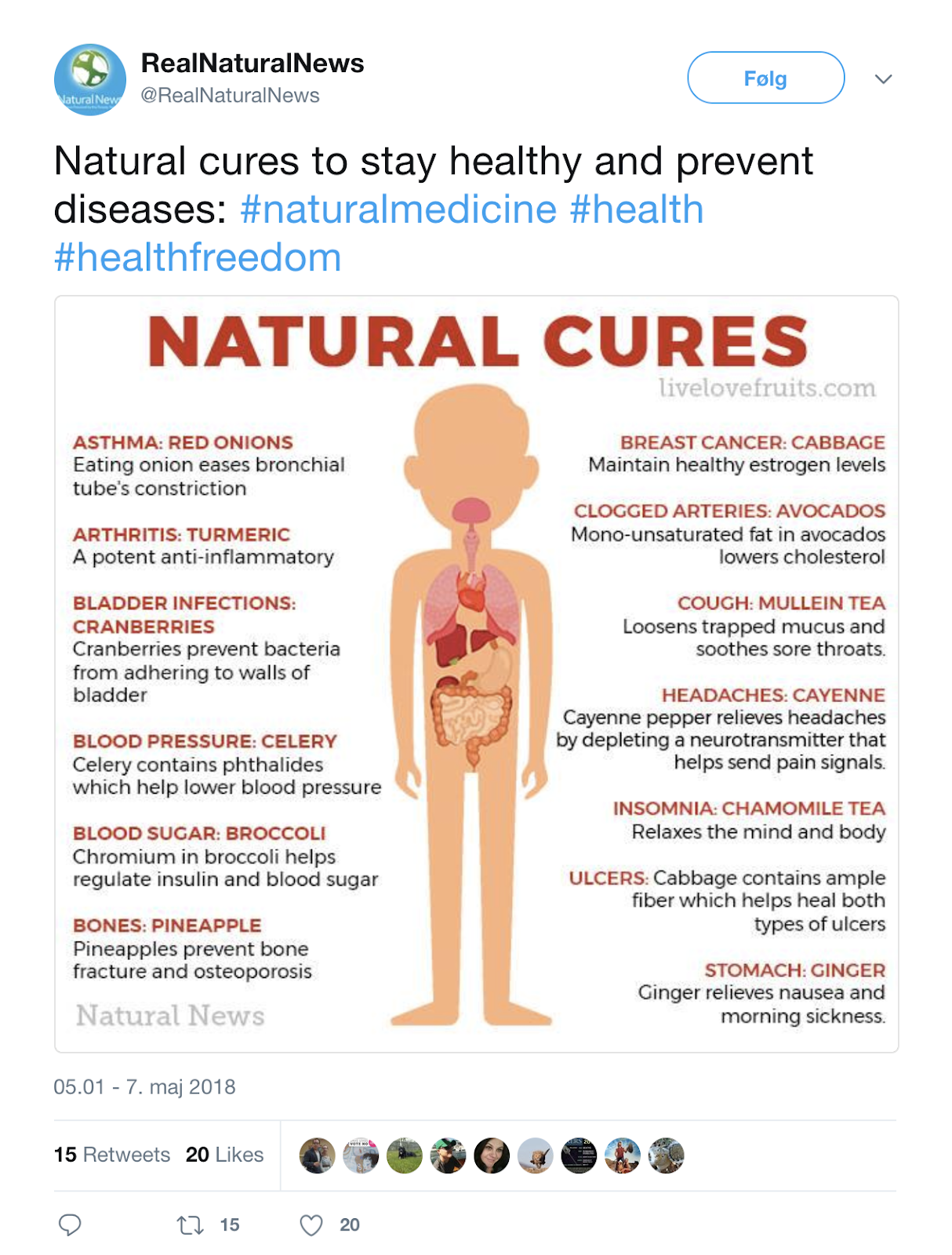Open the #healthfreedom hashtag
Image resolution: width=952 pixels, height=1255 pixels.
coord(198,258)
